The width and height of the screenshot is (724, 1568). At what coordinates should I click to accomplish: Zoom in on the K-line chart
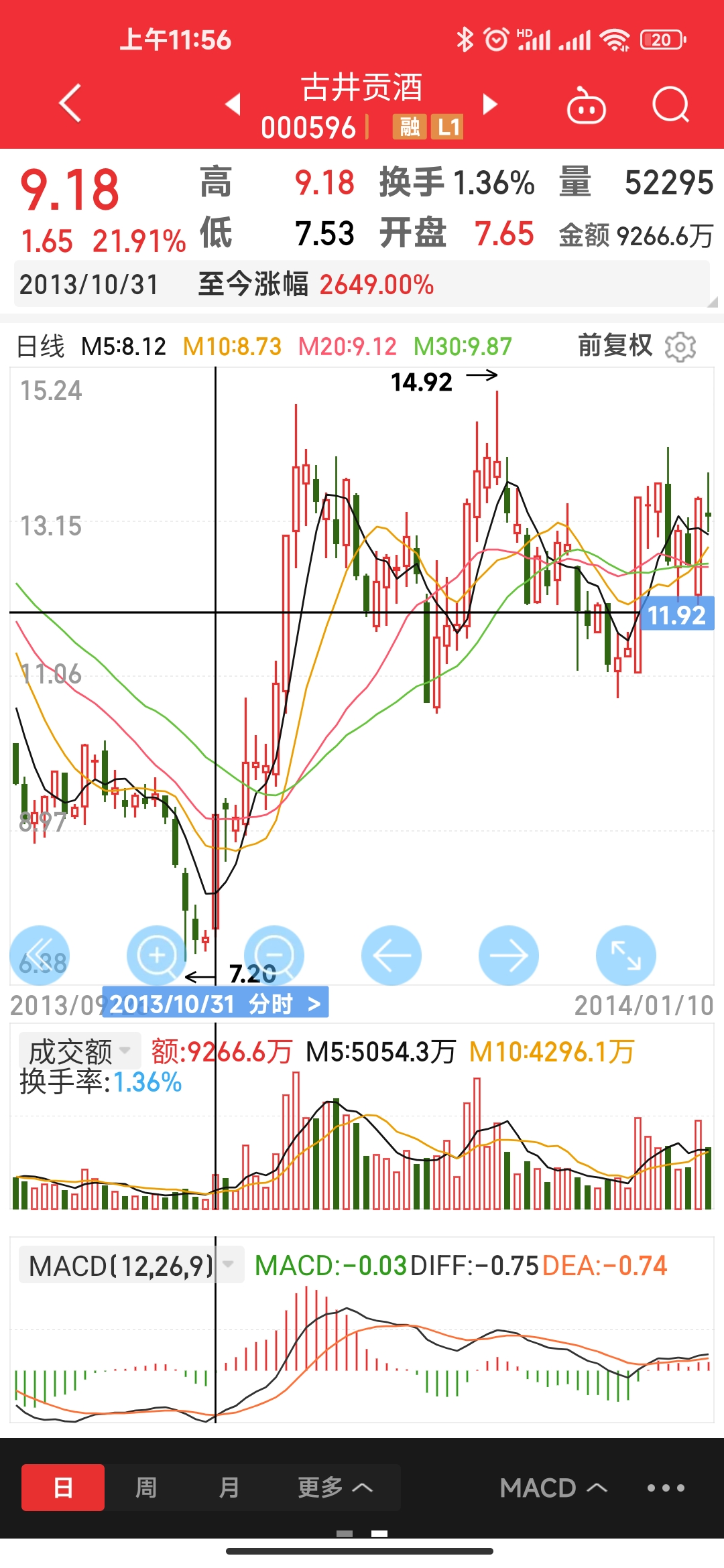156,955
